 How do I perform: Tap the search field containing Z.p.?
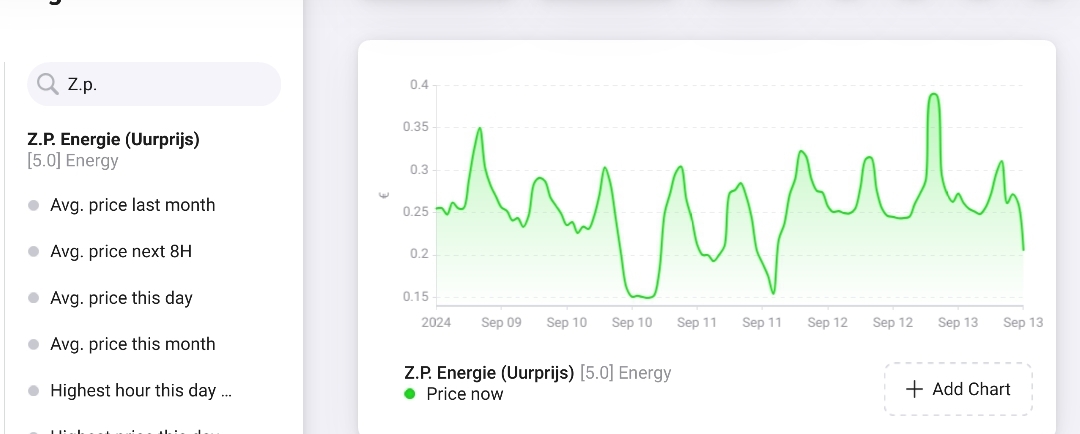155,85
